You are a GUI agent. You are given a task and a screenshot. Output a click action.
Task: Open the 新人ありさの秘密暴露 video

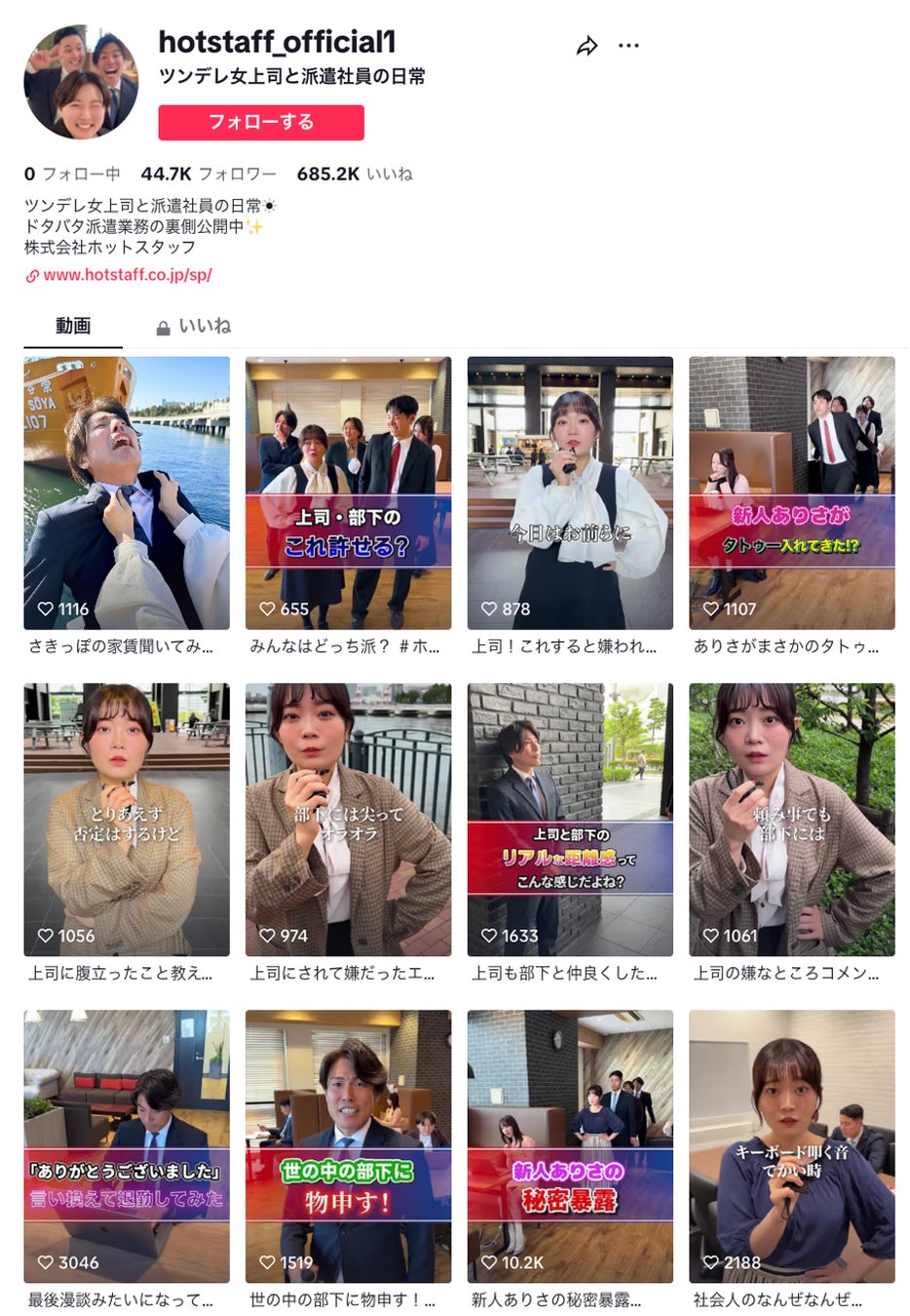click(570, 1145)
